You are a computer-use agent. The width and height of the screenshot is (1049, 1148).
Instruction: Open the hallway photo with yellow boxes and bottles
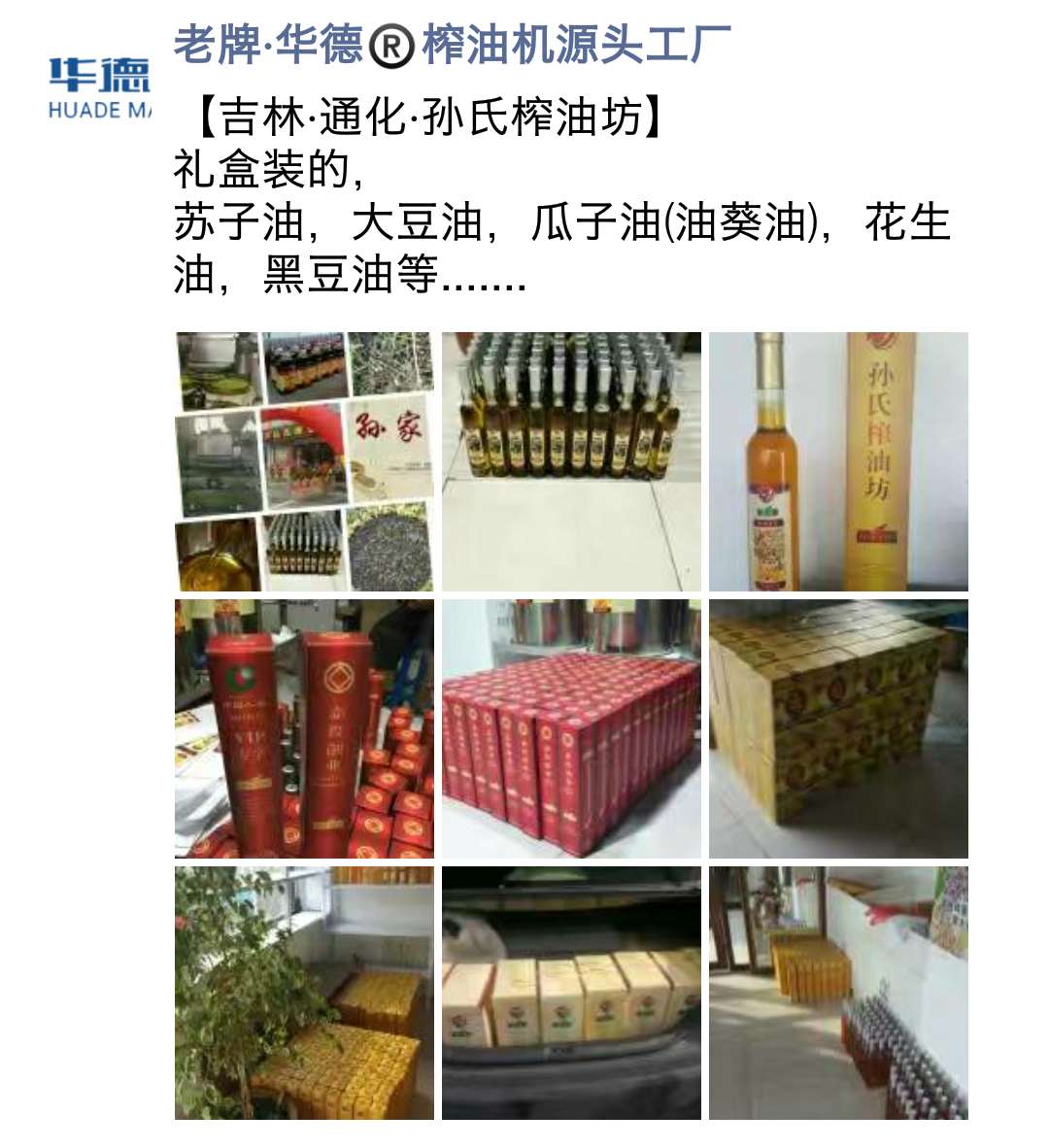point(837,993)
